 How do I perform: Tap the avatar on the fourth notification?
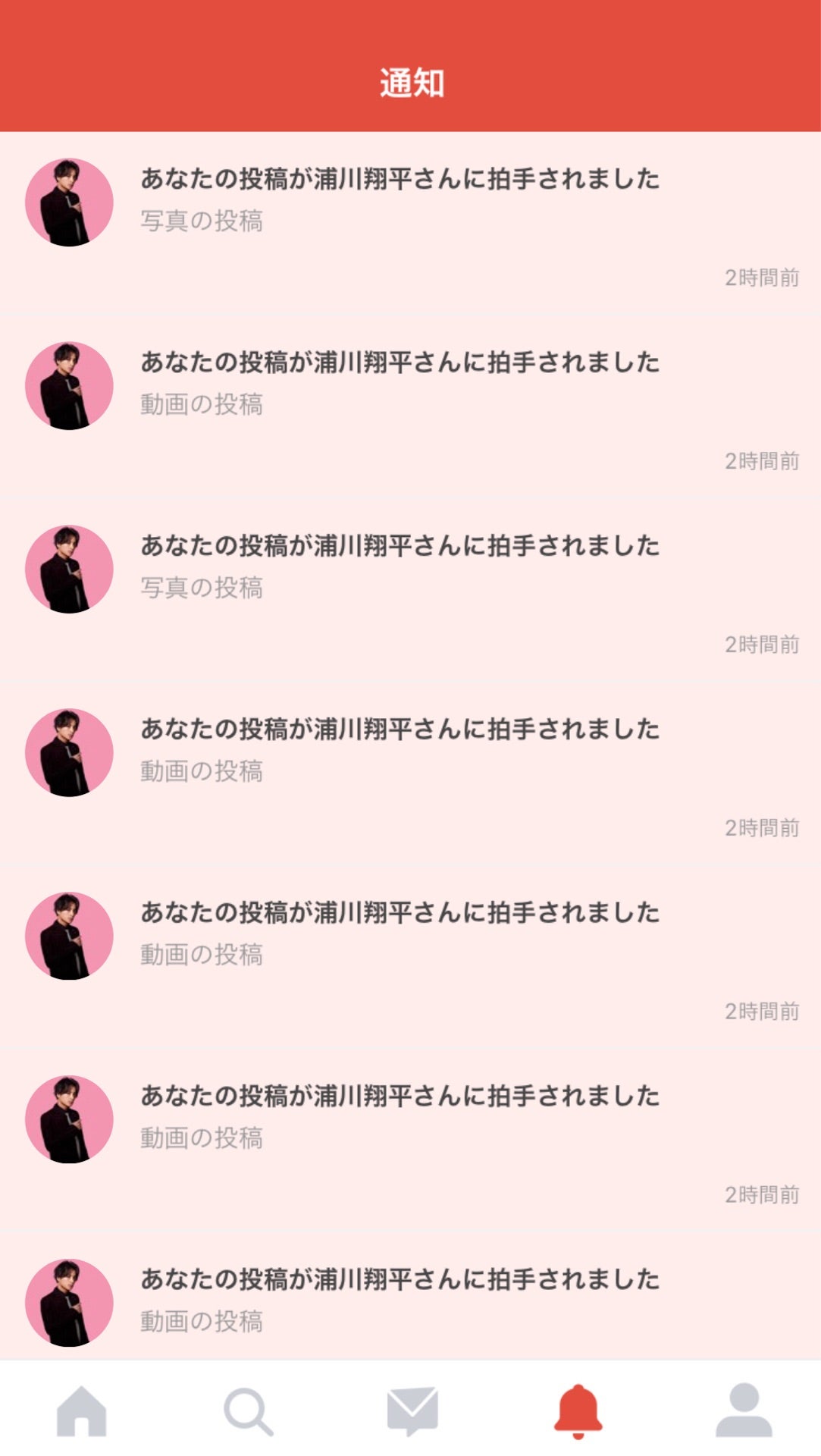68,751
